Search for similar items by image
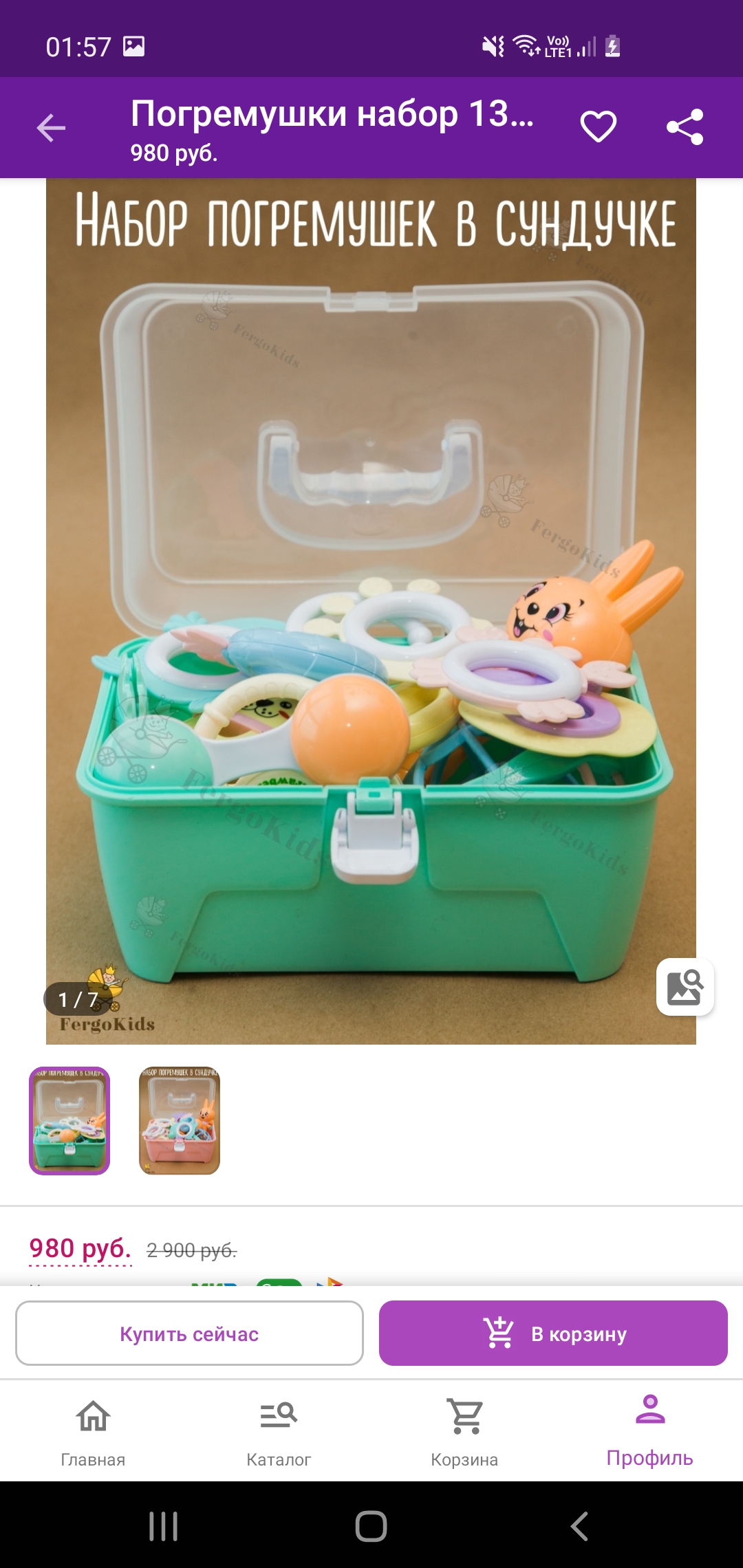Image resolution: width=743 pixels, height=1568 pixels. click(685, 987)
